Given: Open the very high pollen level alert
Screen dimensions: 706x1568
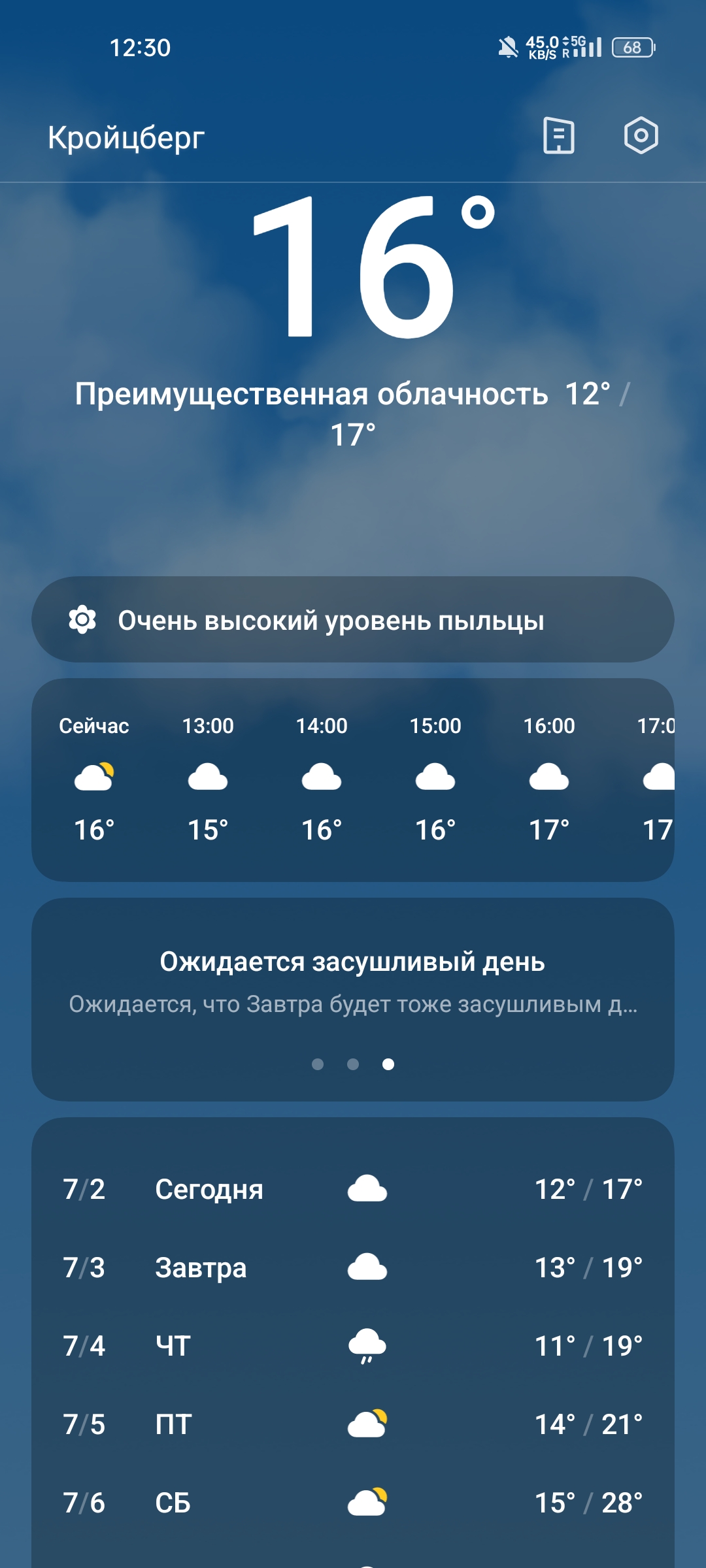Looking at the screenshot, I should [353, 620].
